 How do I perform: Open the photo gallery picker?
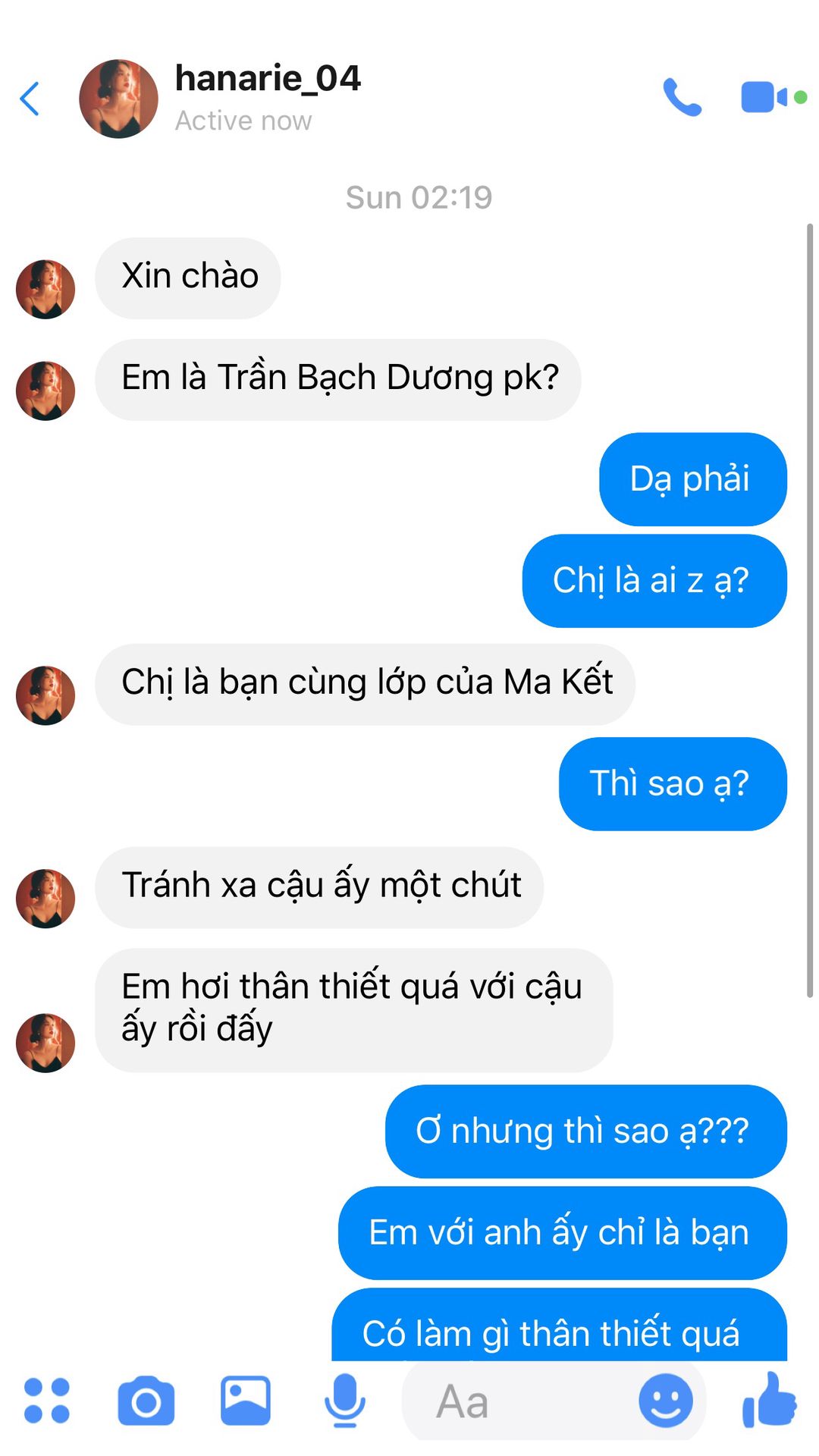click(245, 1401)
